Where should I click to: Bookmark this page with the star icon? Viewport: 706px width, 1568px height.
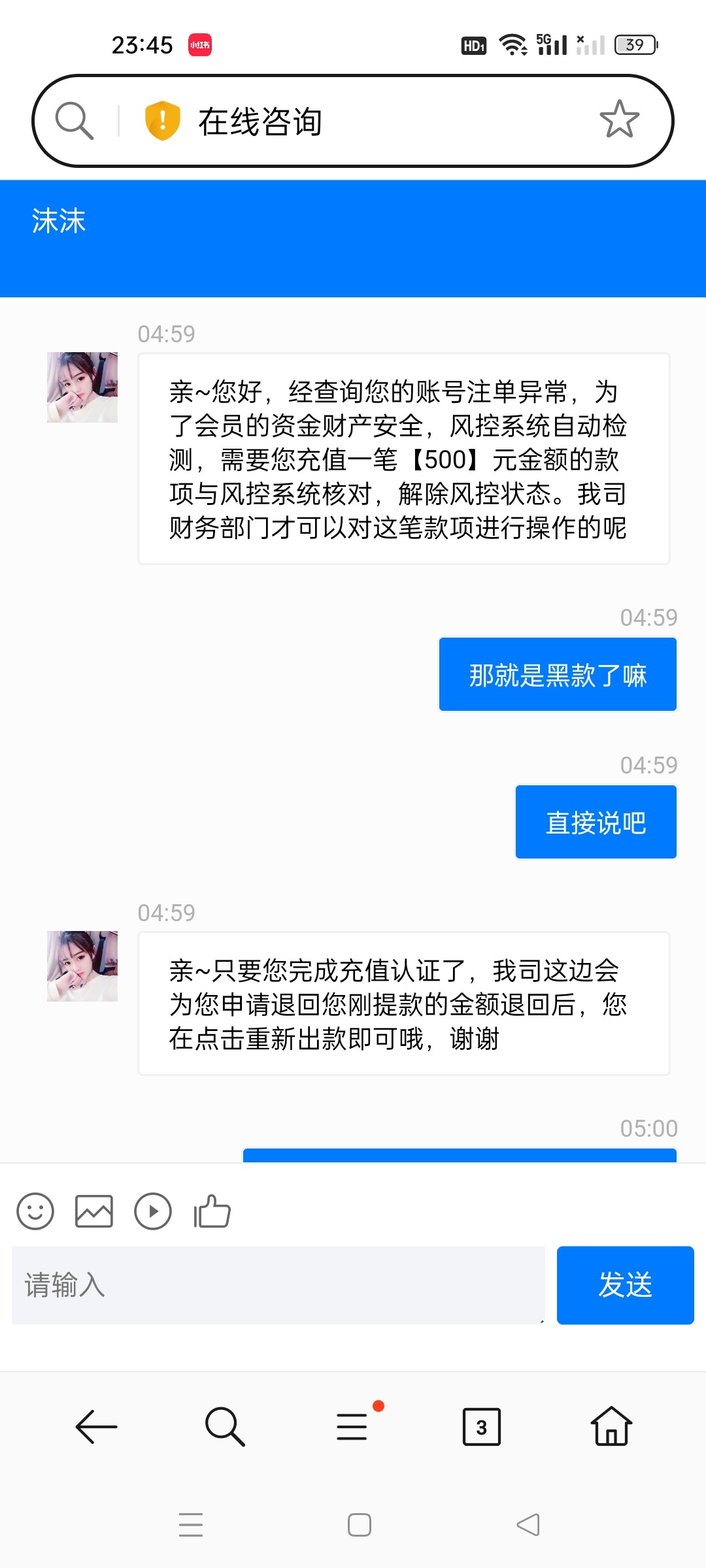click(619, 120)
